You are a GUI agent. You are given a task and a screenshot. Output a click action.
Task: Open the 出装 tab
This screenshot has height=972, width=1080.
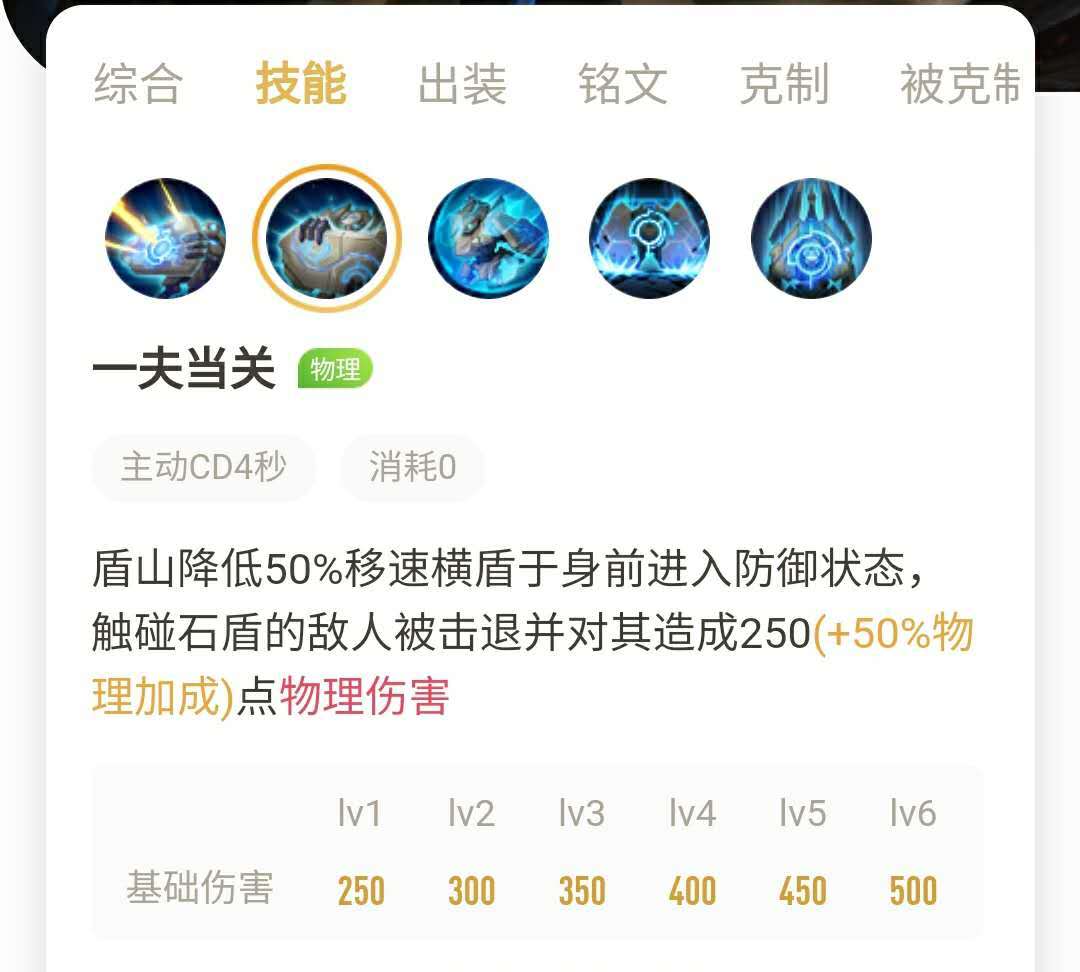point(462,84)
